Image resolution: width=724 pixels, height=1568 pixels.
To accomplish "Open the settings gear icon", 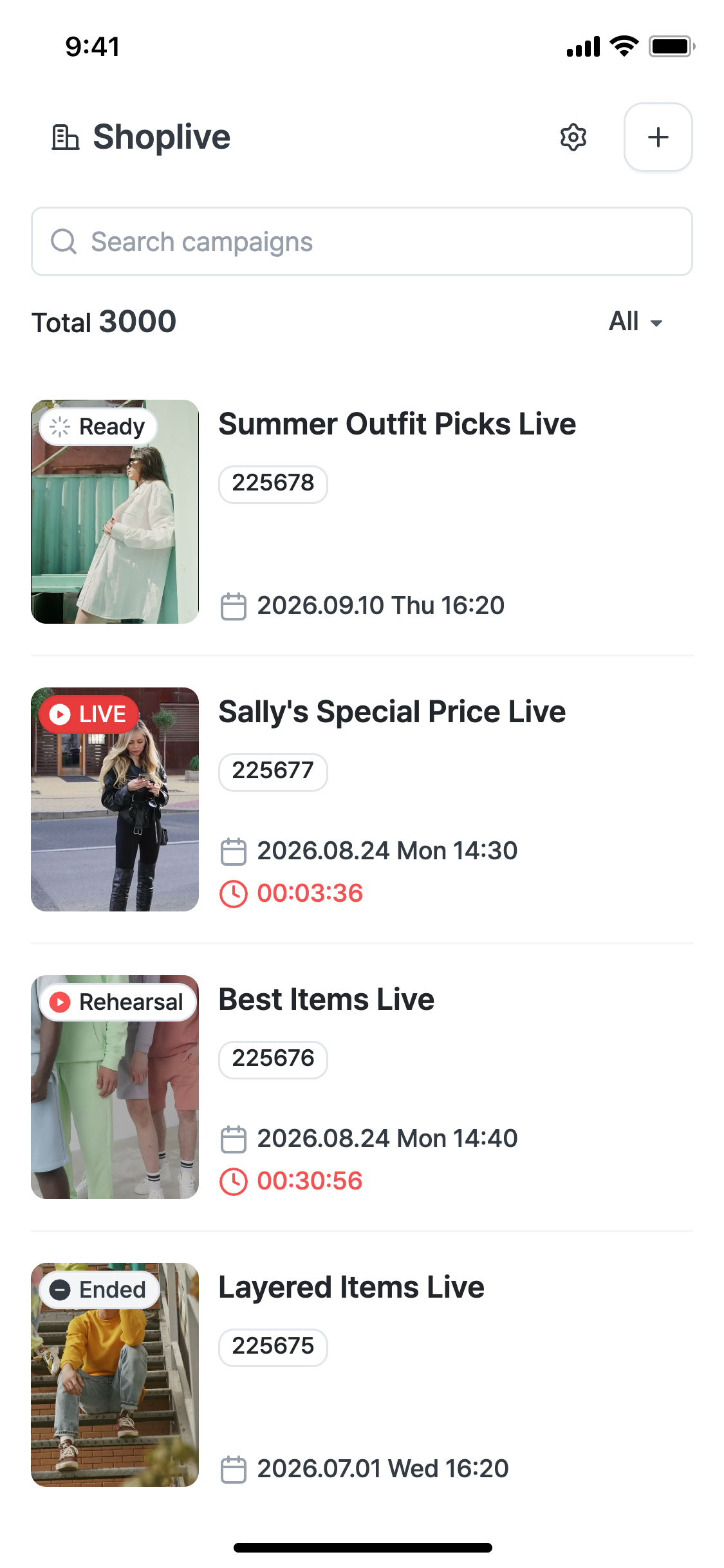I will pyautogui.click(x=573, y=137).
